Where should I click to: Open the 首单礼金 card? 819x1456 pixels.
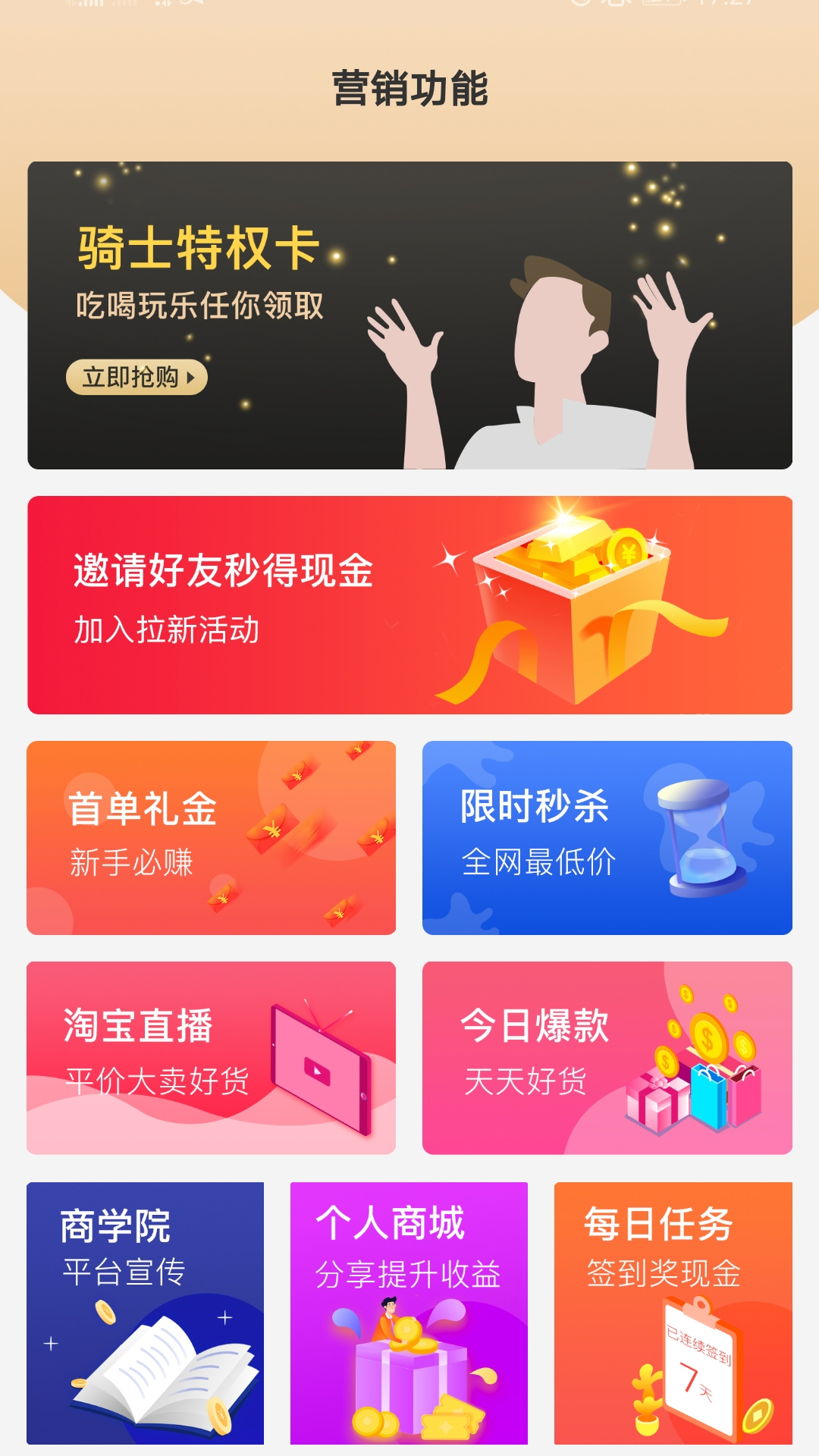pos(211,837)
